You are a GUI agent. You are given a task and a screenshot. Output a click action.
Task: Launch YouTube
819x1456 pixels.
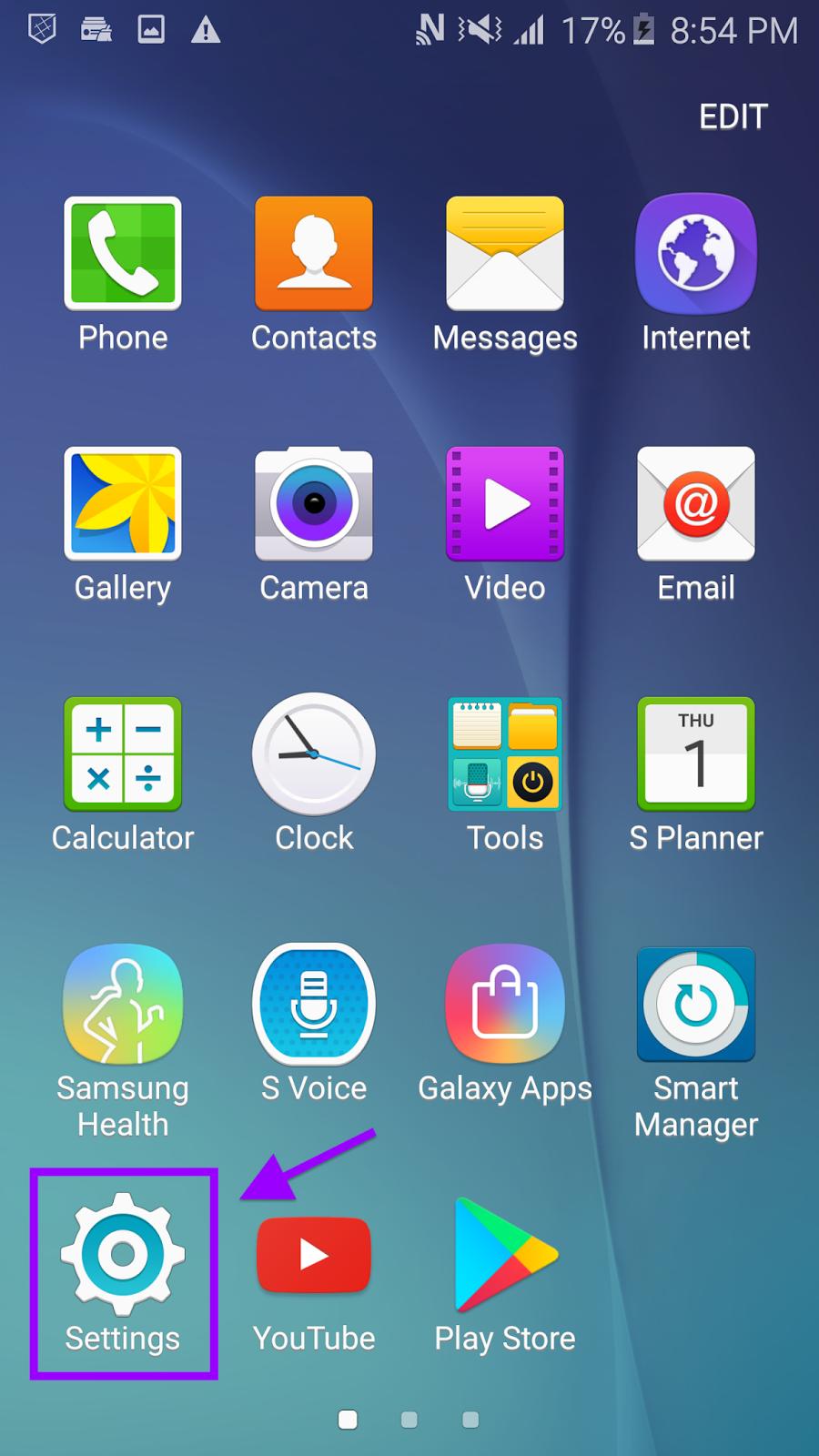pyautogui.click(x=314, y=1256)
